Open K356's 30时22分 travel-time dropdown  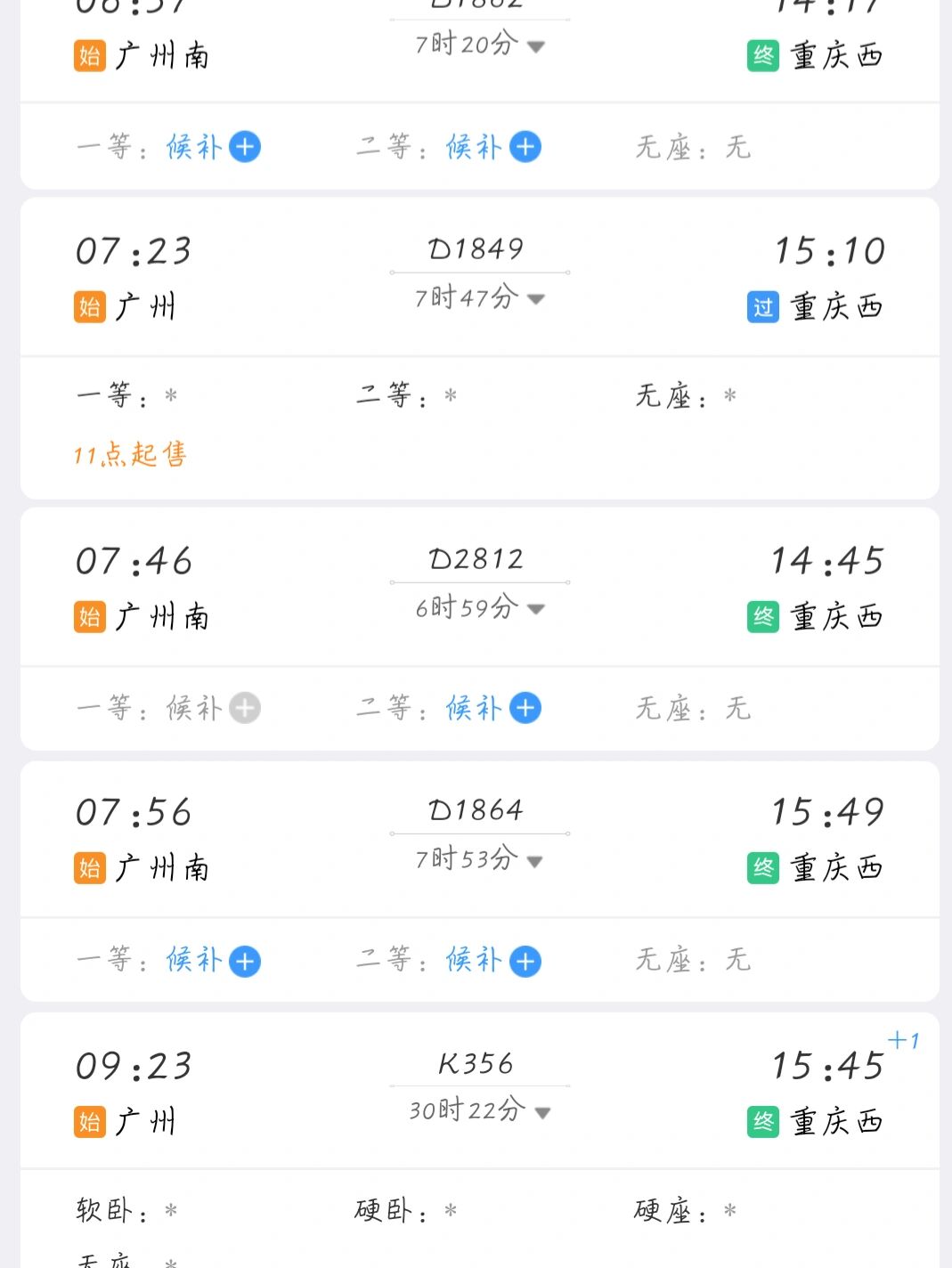pos(541,1113)
